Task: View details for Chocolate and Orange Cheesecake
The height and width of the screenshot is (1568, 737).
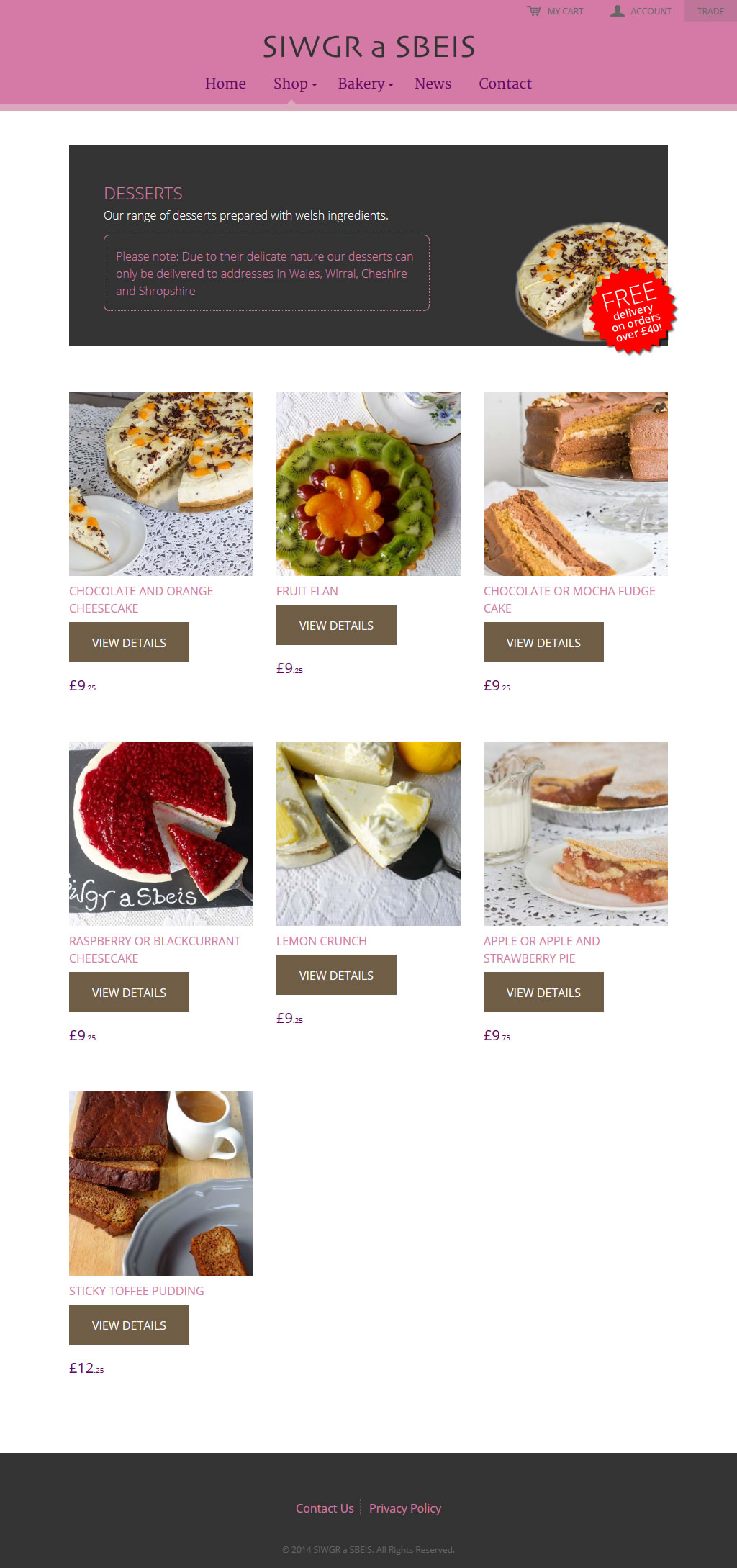Action: [x=129, y=642]
